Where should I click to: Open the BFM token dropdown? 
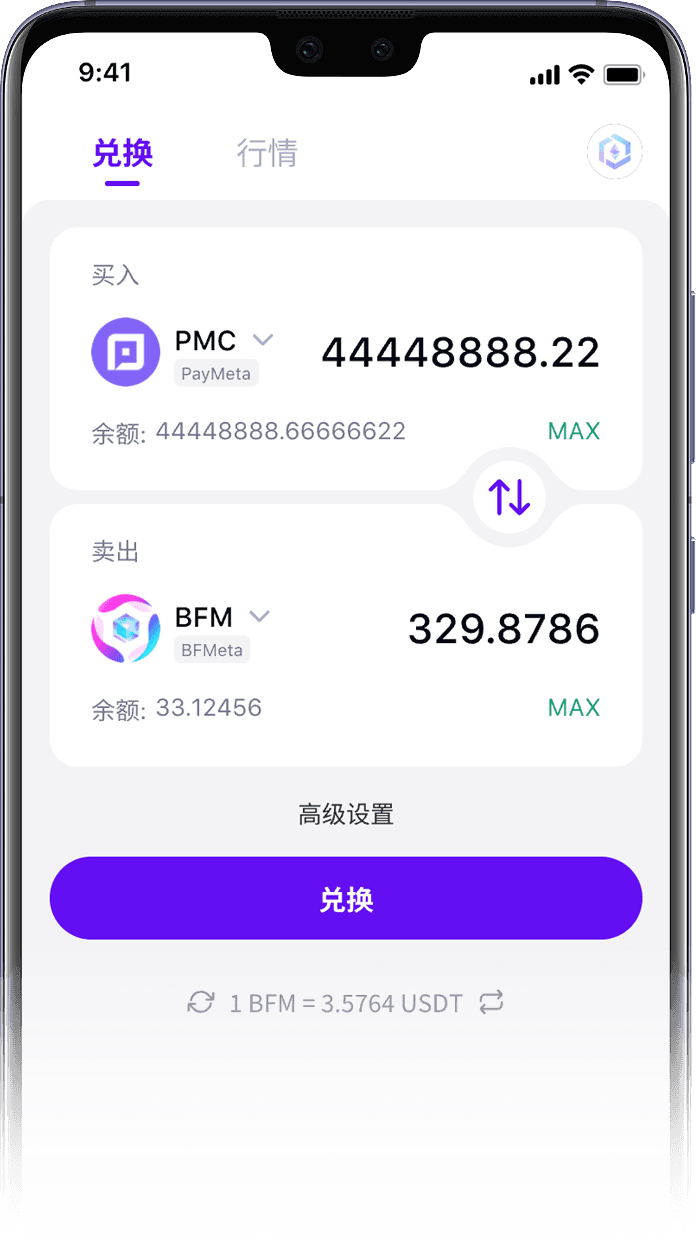tap(259, 616)
